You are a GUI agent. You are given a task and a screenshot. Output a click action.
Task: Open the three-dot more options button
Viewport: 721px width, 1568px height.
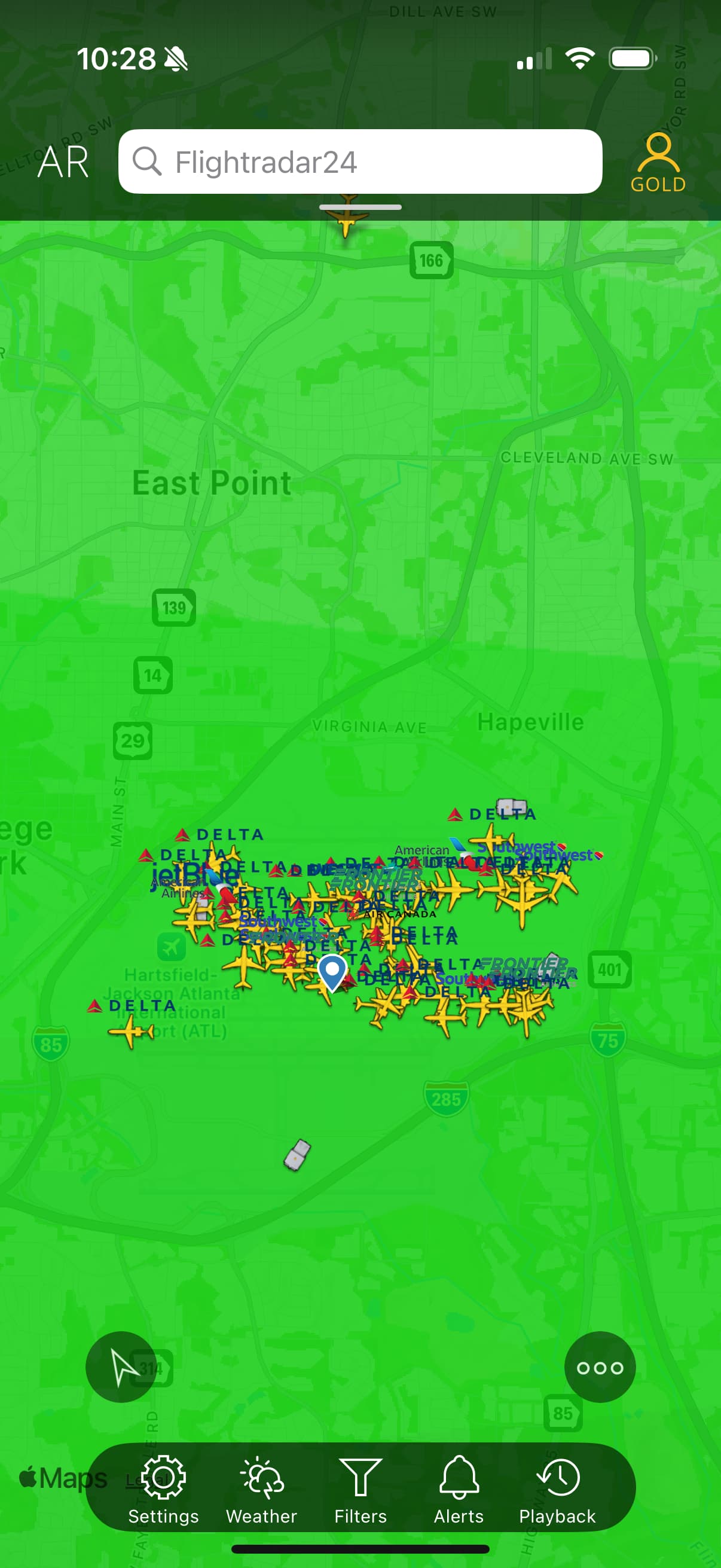[x=599, y=1368]
